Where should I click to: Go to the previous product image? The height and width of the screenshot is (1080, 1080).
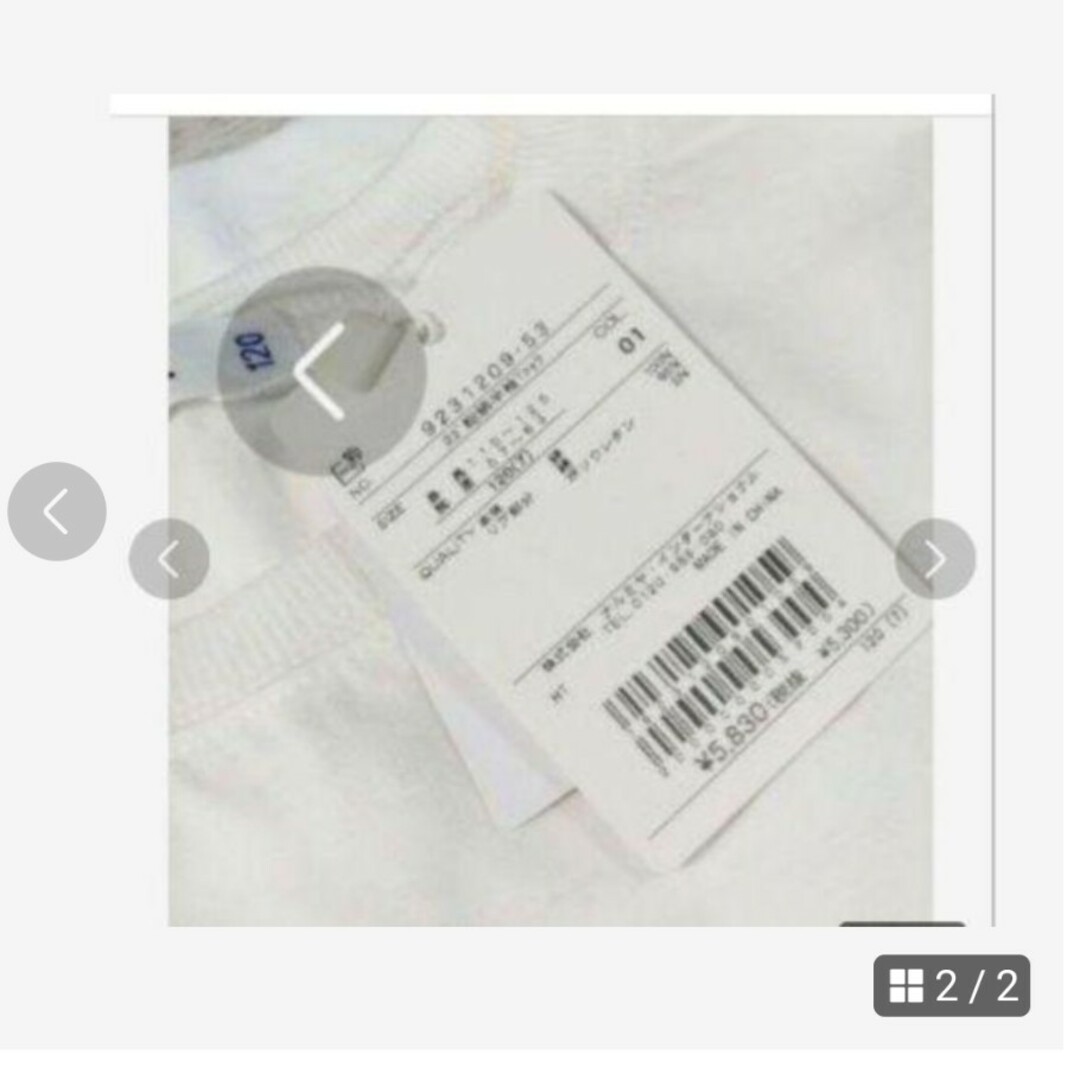(57, 511)
